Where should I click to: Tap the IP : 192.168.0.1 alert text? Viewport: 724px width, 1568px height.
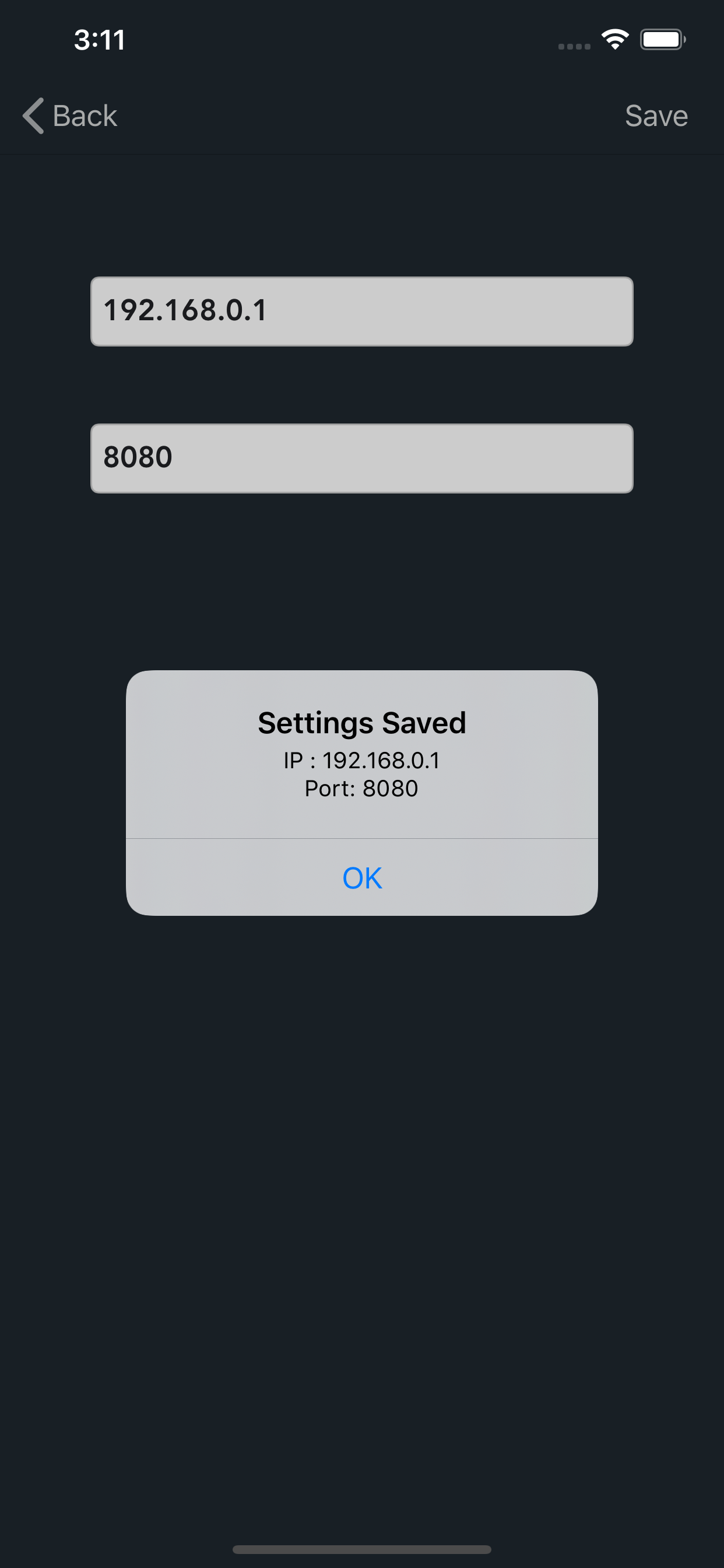pyautogui.click(x=361, y=759)
